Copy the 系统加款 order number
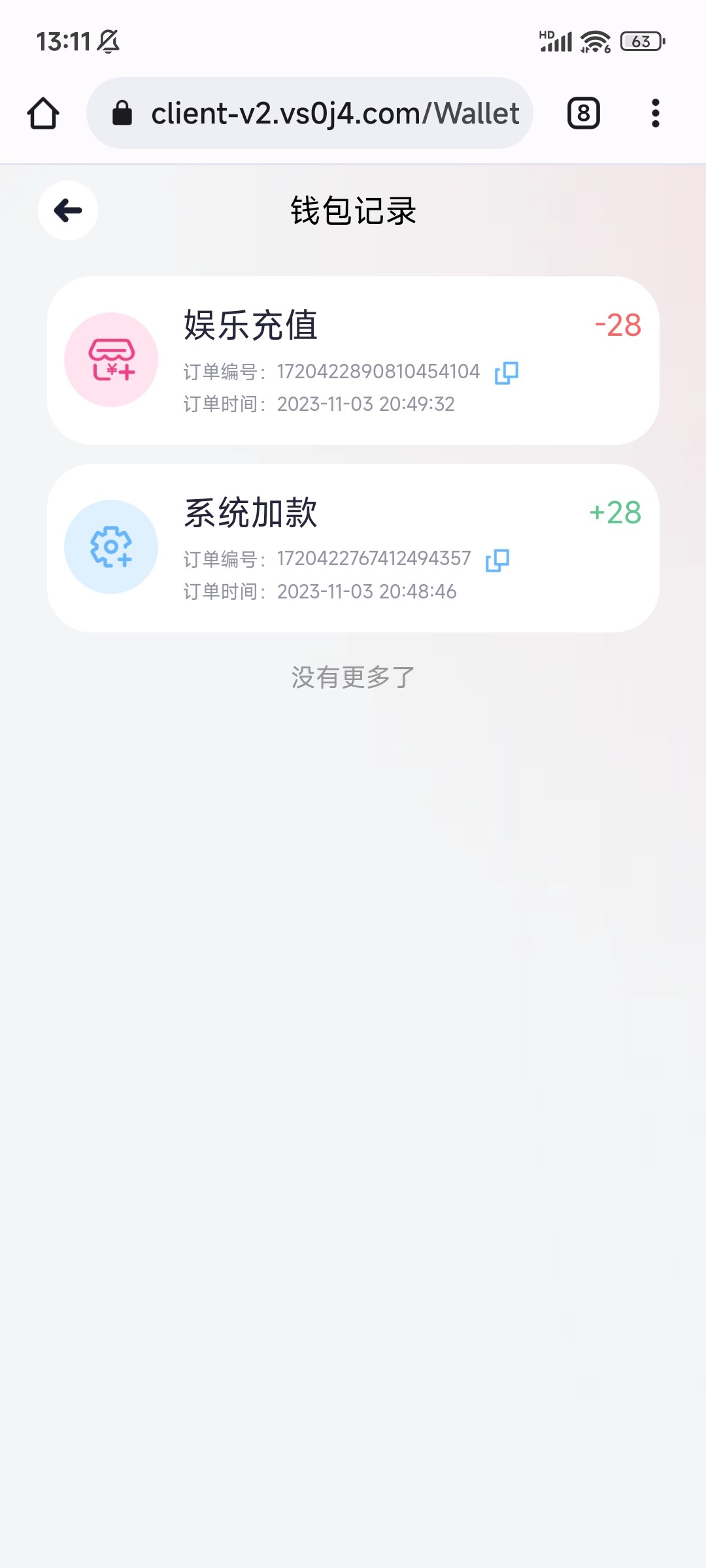Image resolution: width=706 pixels, height=1568 pixels. pos(497,561)
